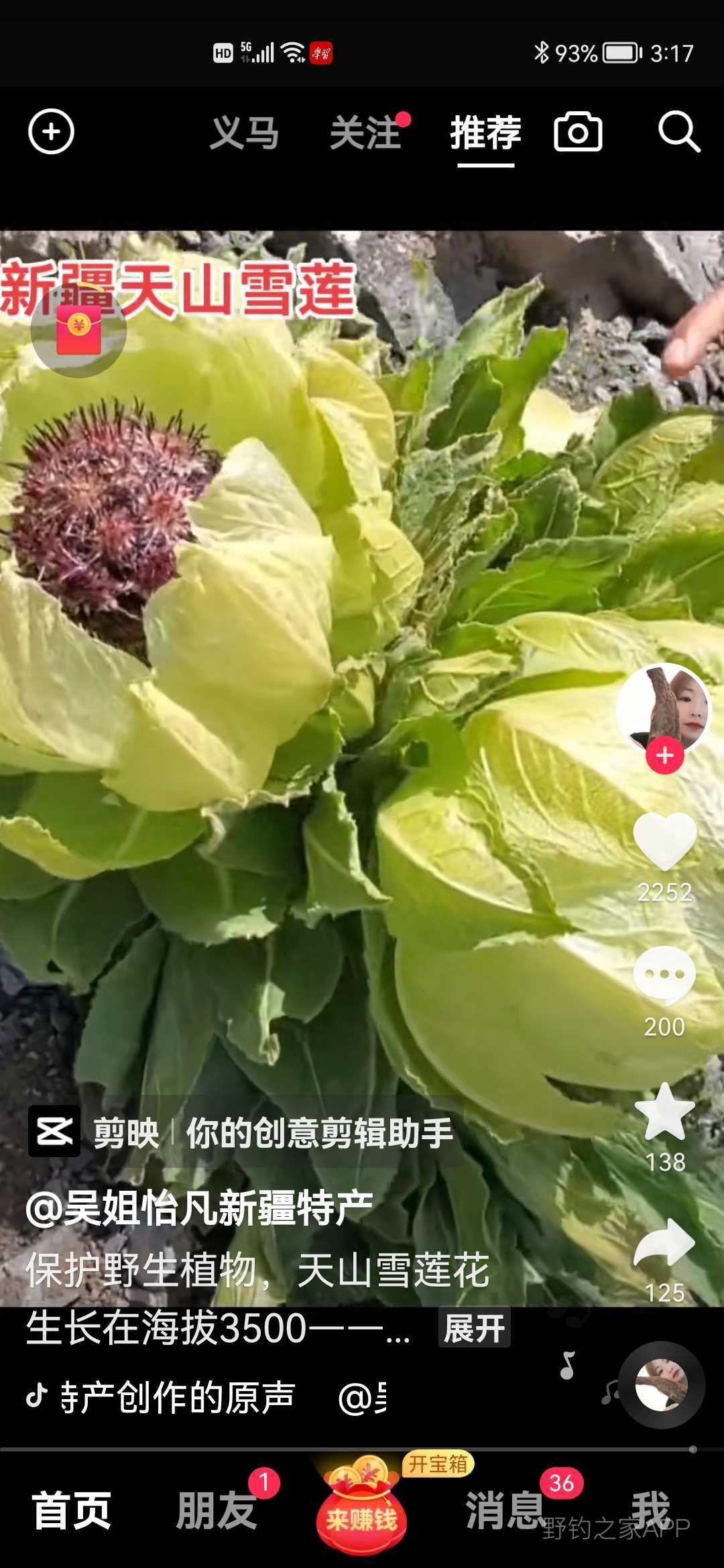
Task: Share this video
Action: 664,1245
